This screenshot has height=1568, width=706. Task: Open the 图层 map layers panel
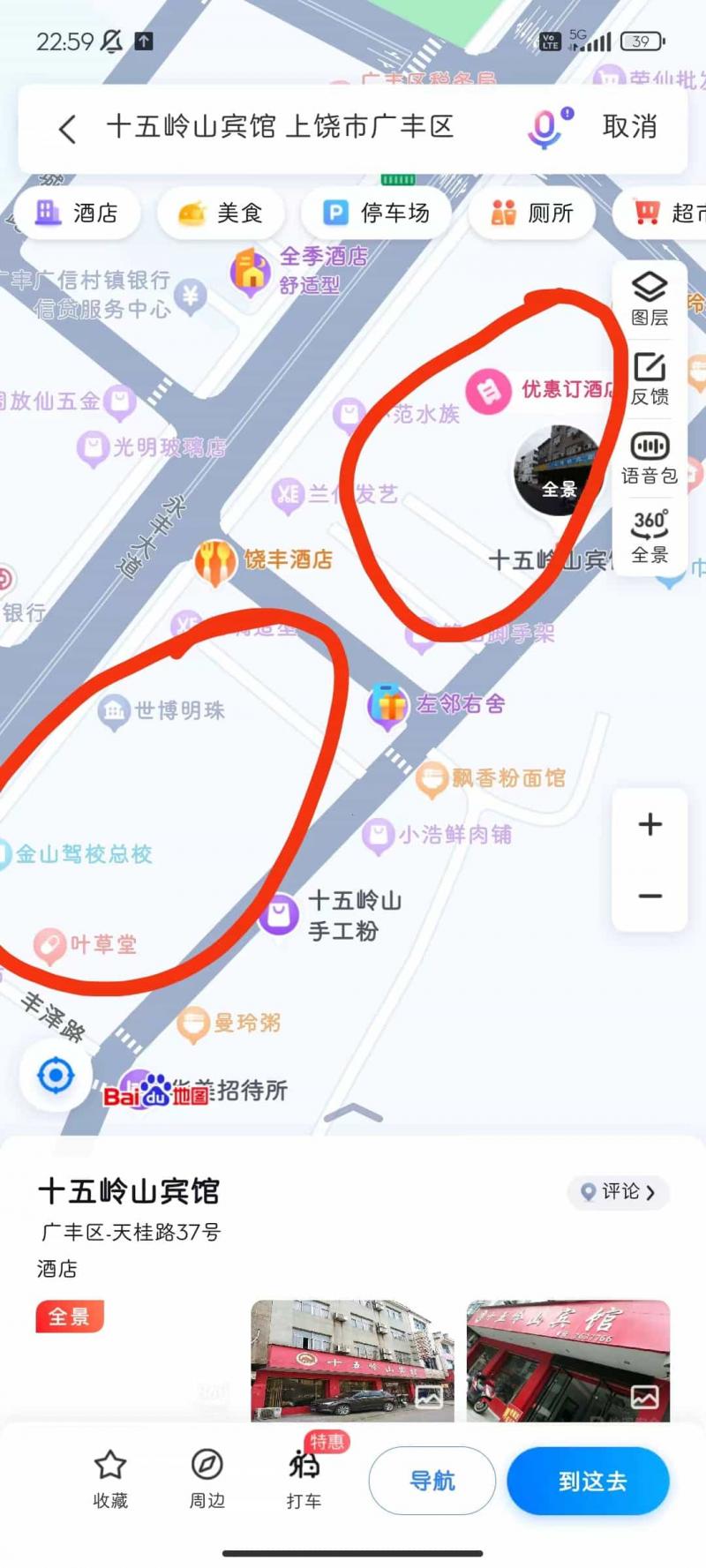click(650, 296)
